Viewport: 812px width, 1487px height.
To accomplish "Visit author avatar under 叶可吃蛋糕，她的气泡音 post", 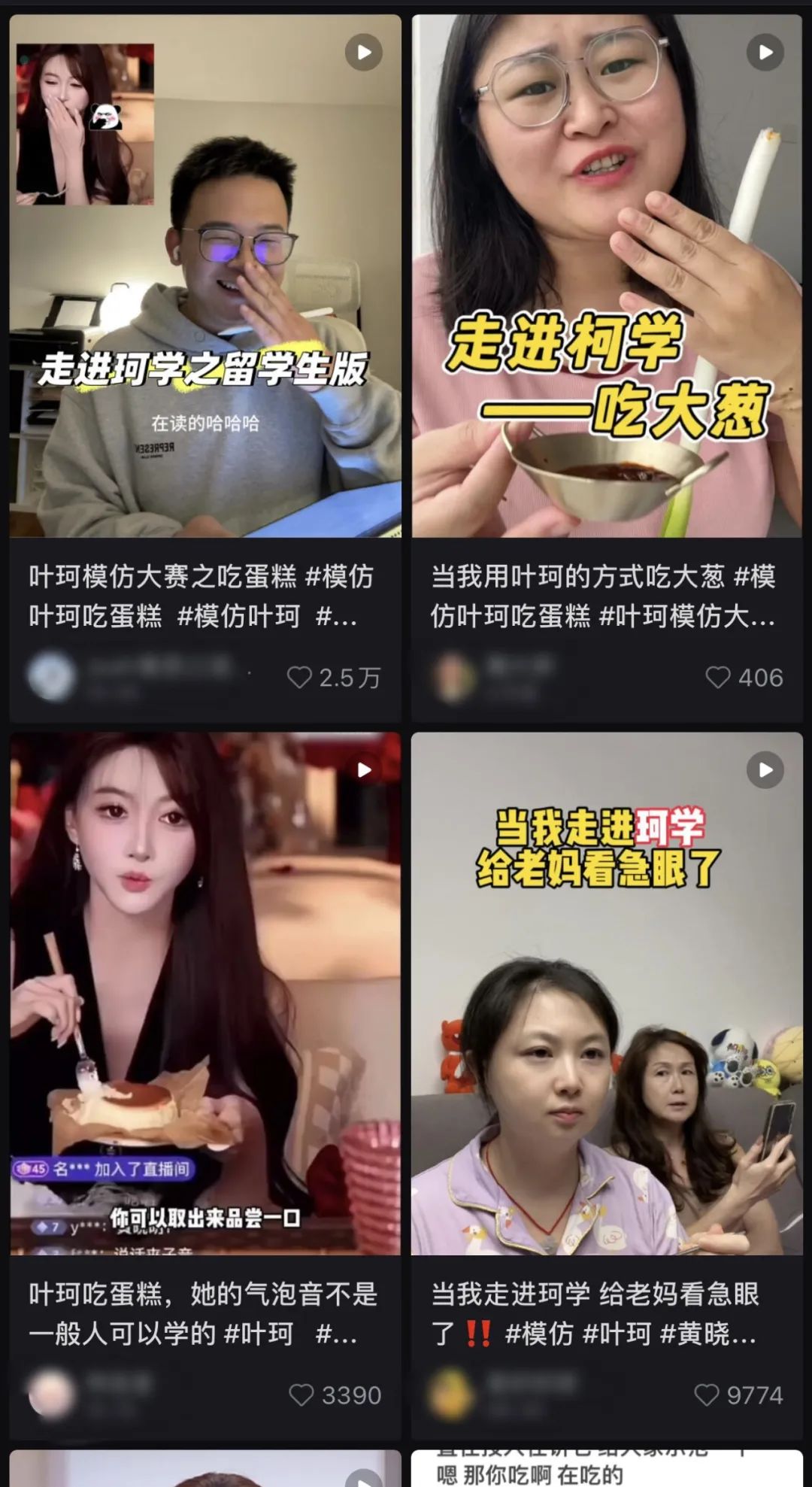I will tap(51, 1394).
